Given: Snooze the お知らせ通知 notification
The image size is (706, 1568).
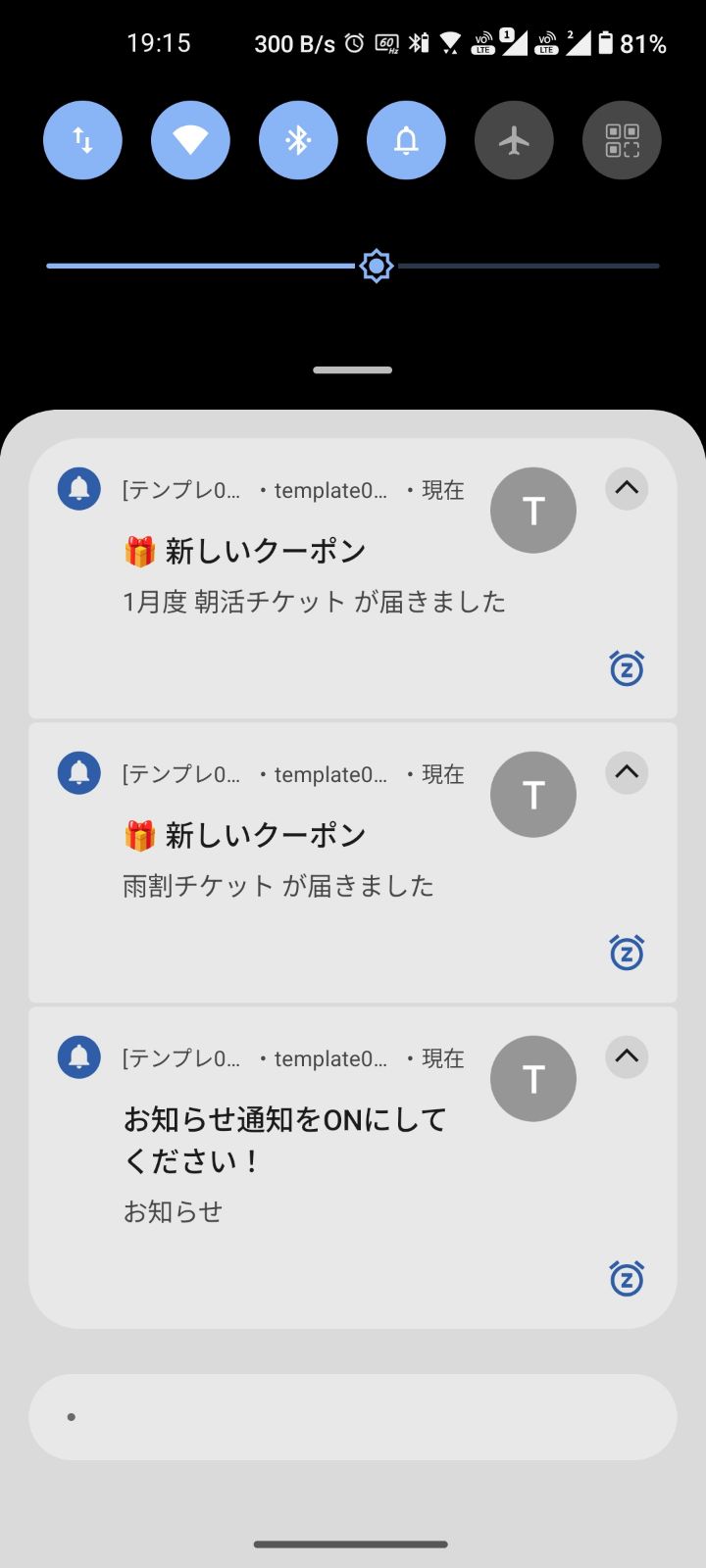Looking at the screenshot, I should pyautogui.click(x=627, y=1278).
